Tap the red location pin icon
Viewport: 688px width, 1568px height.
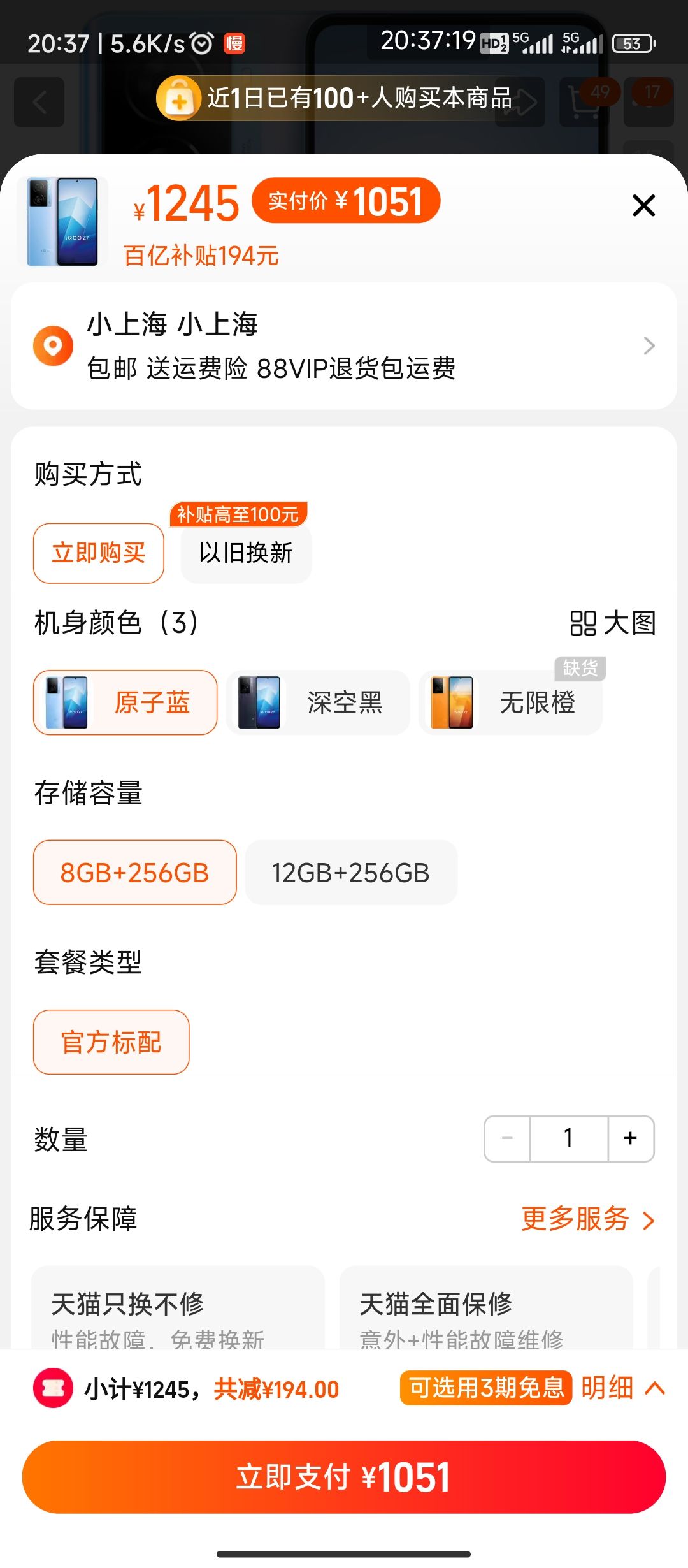click(54, 345)
